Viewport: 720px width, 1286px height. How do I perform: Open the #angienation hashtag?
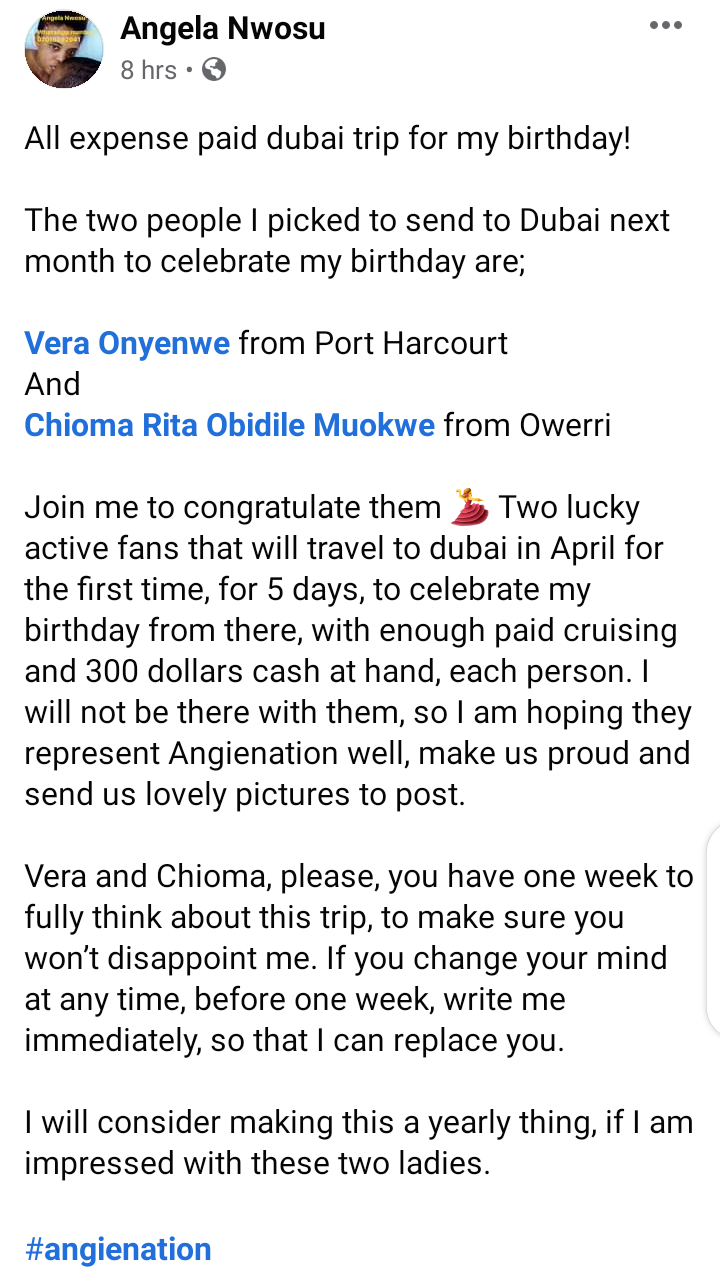[118, 1249]
